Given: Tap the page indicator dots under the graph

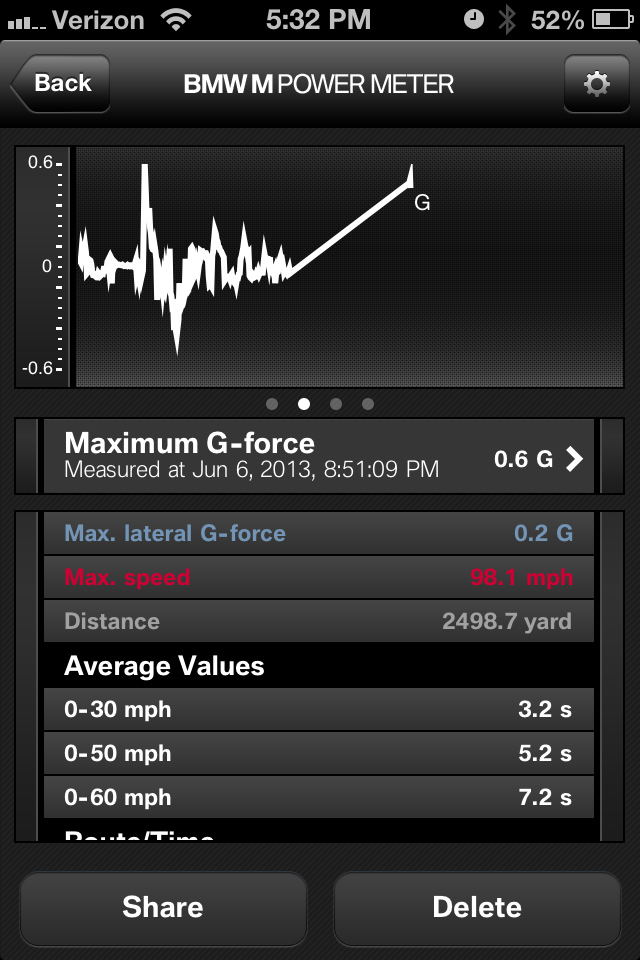Looking at the screenshot, I should click(x=320, y=404).
